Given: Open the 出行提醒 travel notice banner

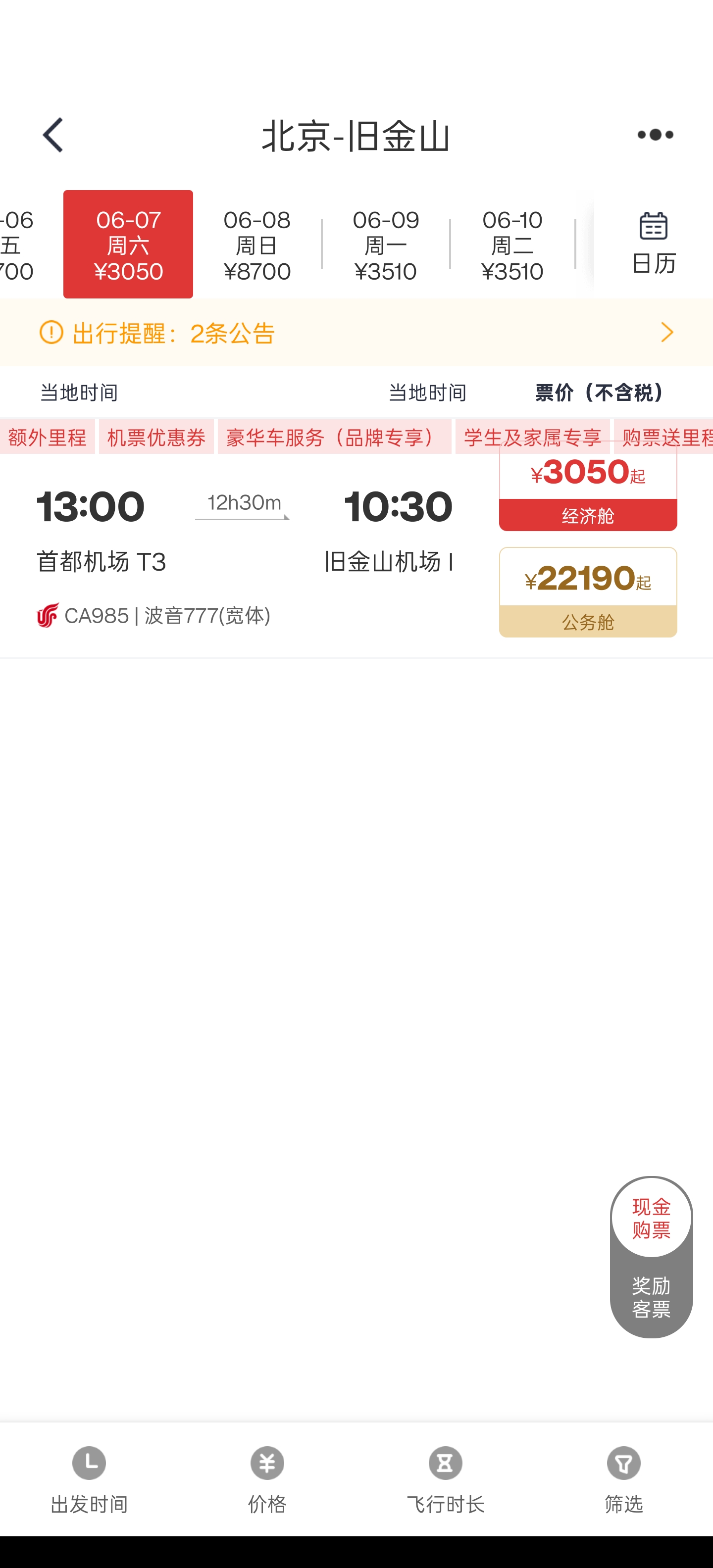Looking at the screenshot, I should coord(356,332).
